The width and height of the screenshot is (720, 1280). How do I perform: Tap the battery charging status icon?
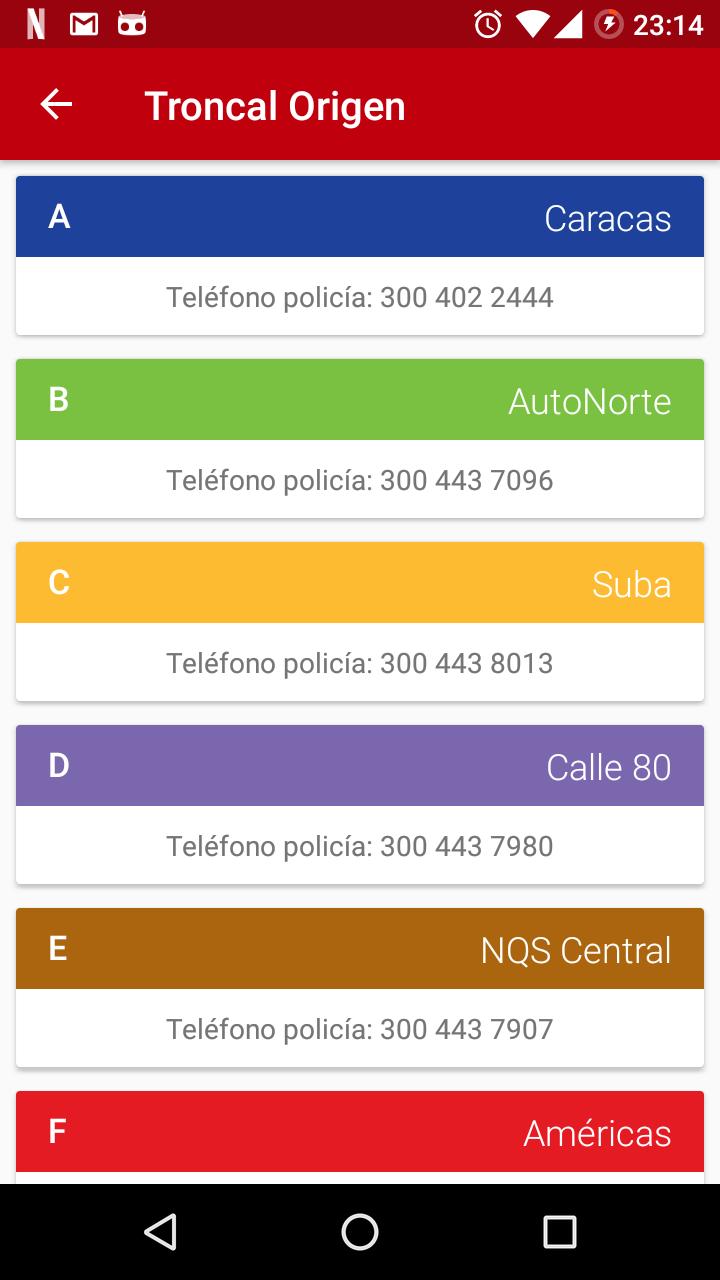tap(609, 24)
